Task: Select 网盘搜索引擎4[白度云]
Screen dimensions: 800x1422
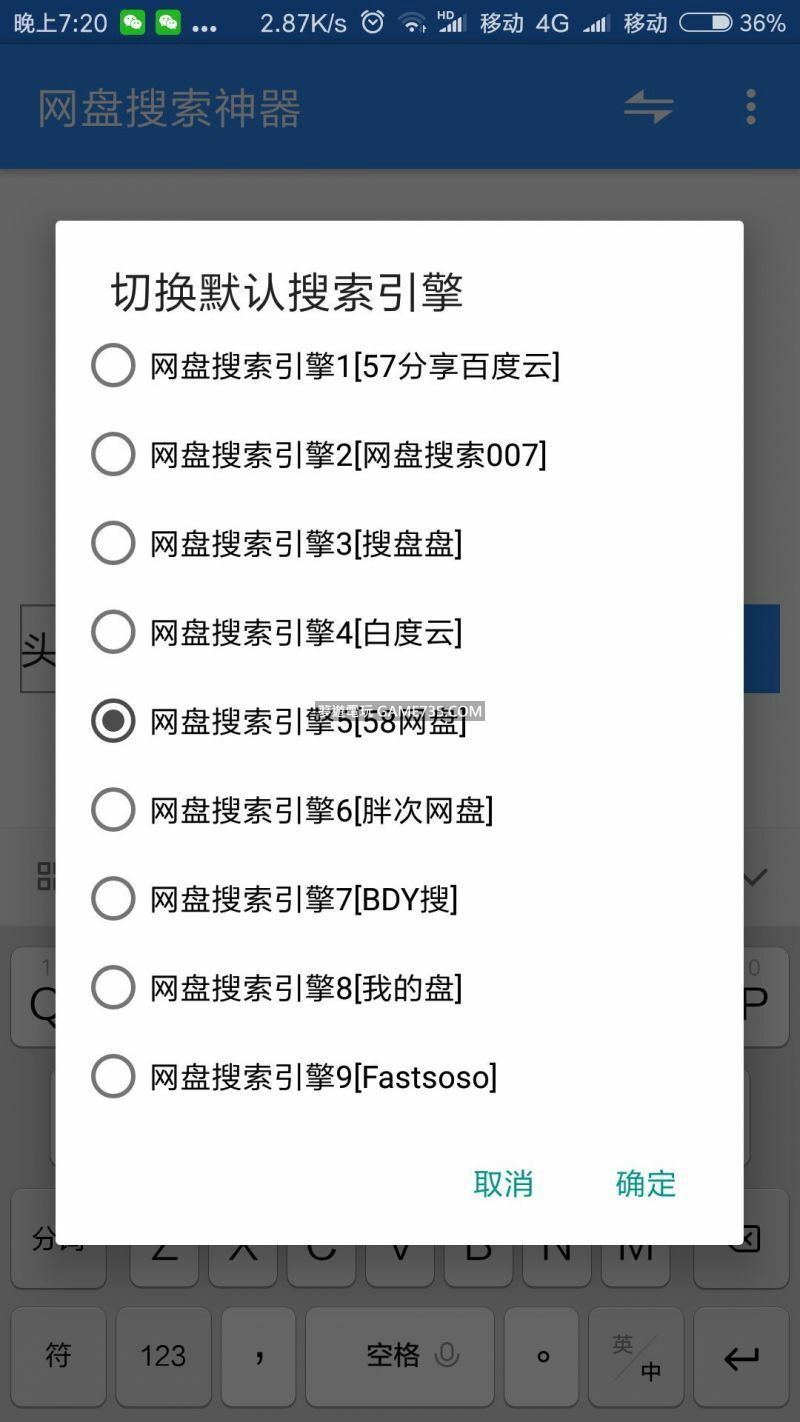Action: [x=113, y=633]
